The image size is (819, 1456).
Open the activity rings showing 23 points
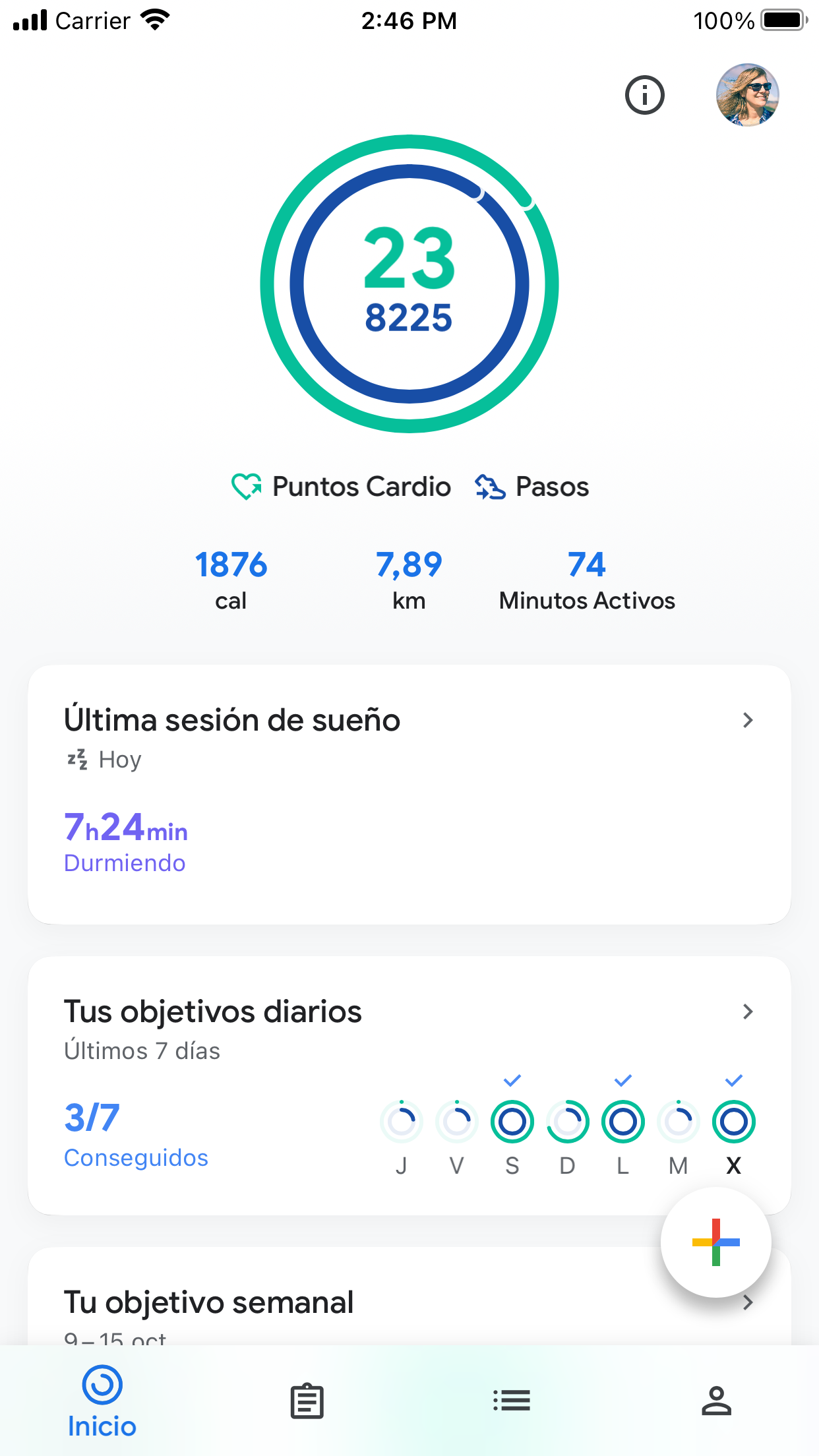click(409, 284)
